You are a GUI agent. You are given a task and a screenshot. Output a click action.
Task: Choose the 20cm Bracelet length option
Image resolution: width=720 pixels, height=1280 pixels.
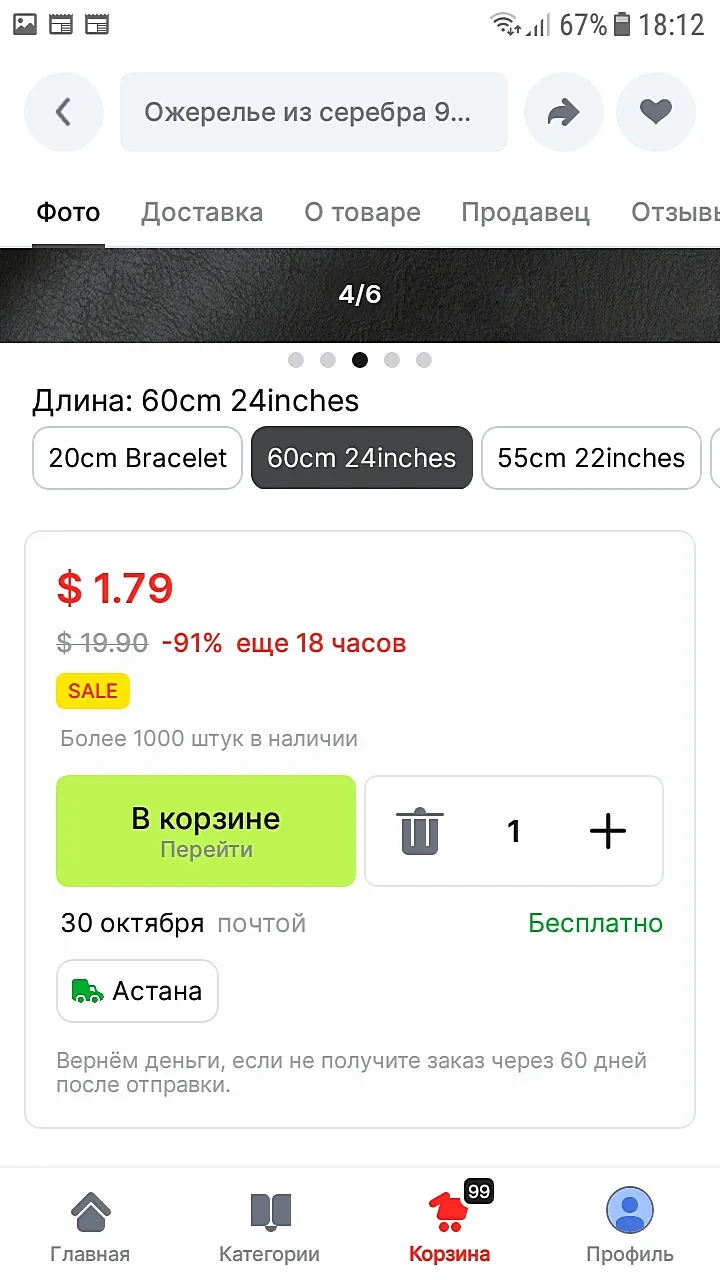(138, 458)
